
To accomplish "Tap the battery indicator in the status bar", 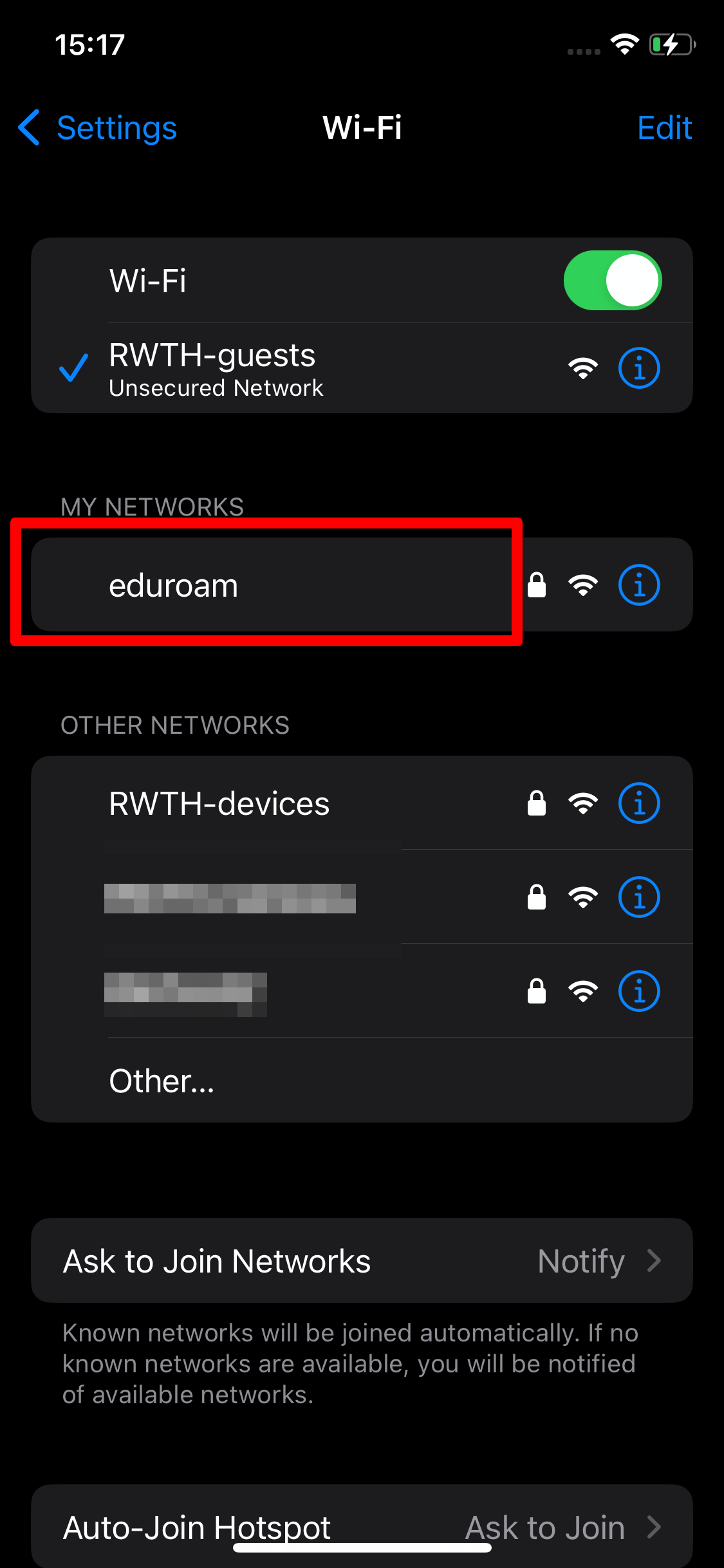I will point(671,43).
